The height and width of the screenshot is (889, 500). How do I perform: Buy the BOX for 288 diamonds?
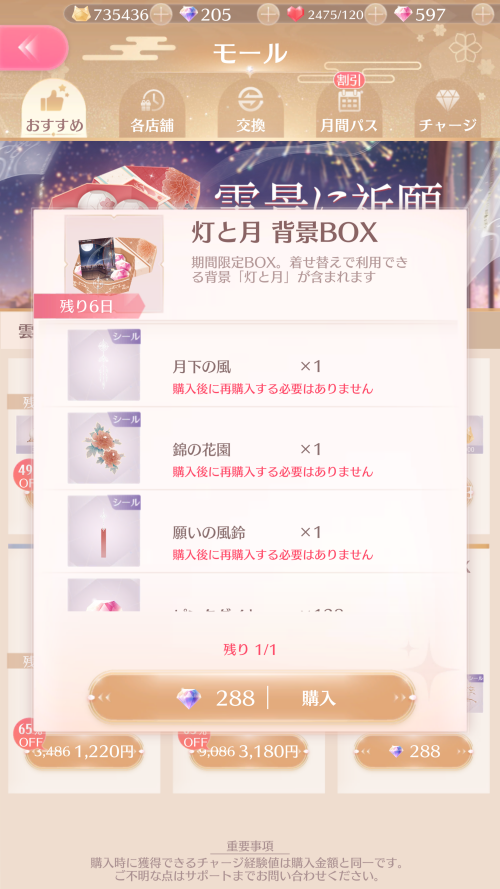click(251, 698)
